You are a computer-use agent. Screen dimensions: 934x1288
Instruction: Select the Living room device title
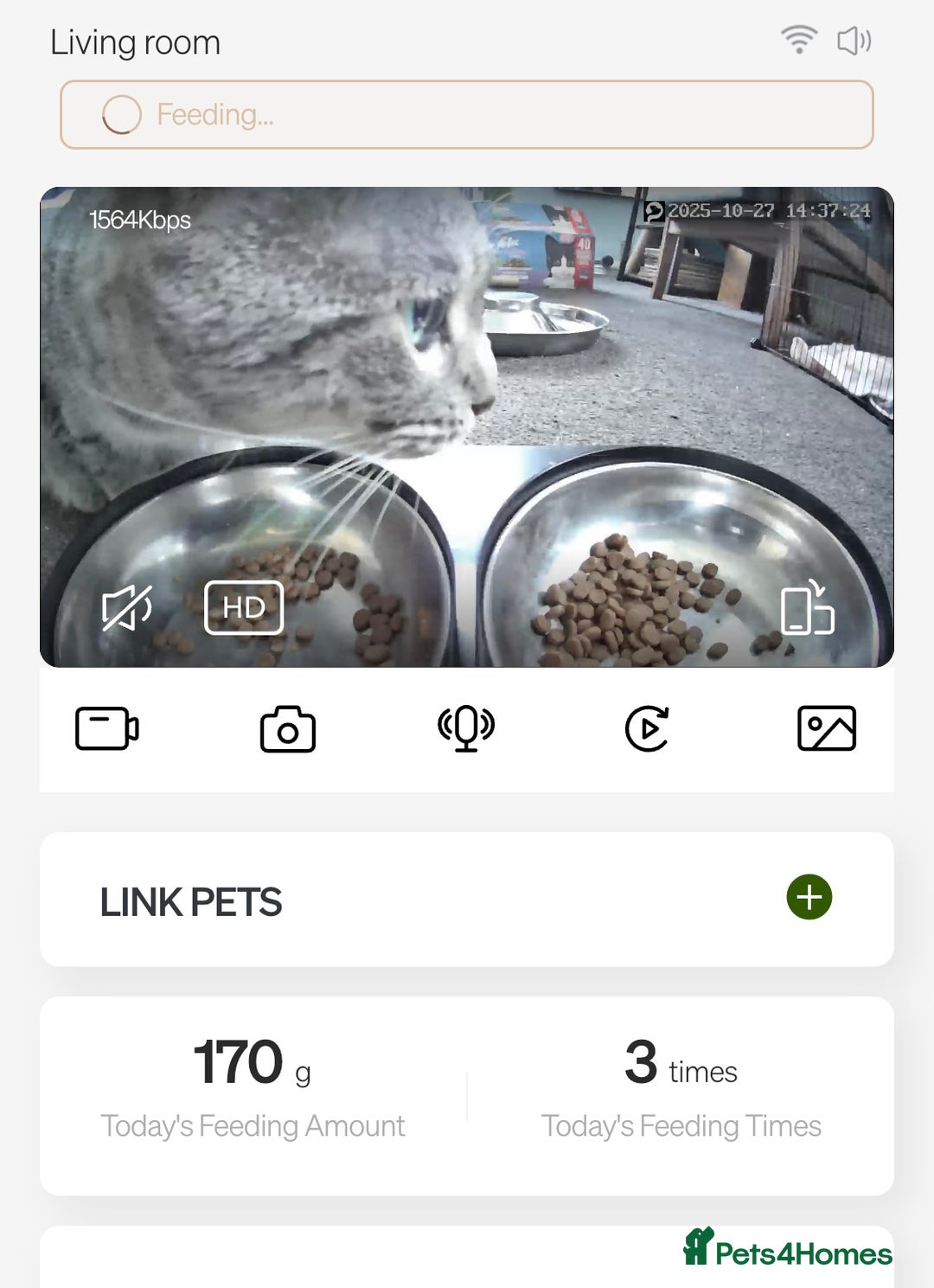coord(135,41)
